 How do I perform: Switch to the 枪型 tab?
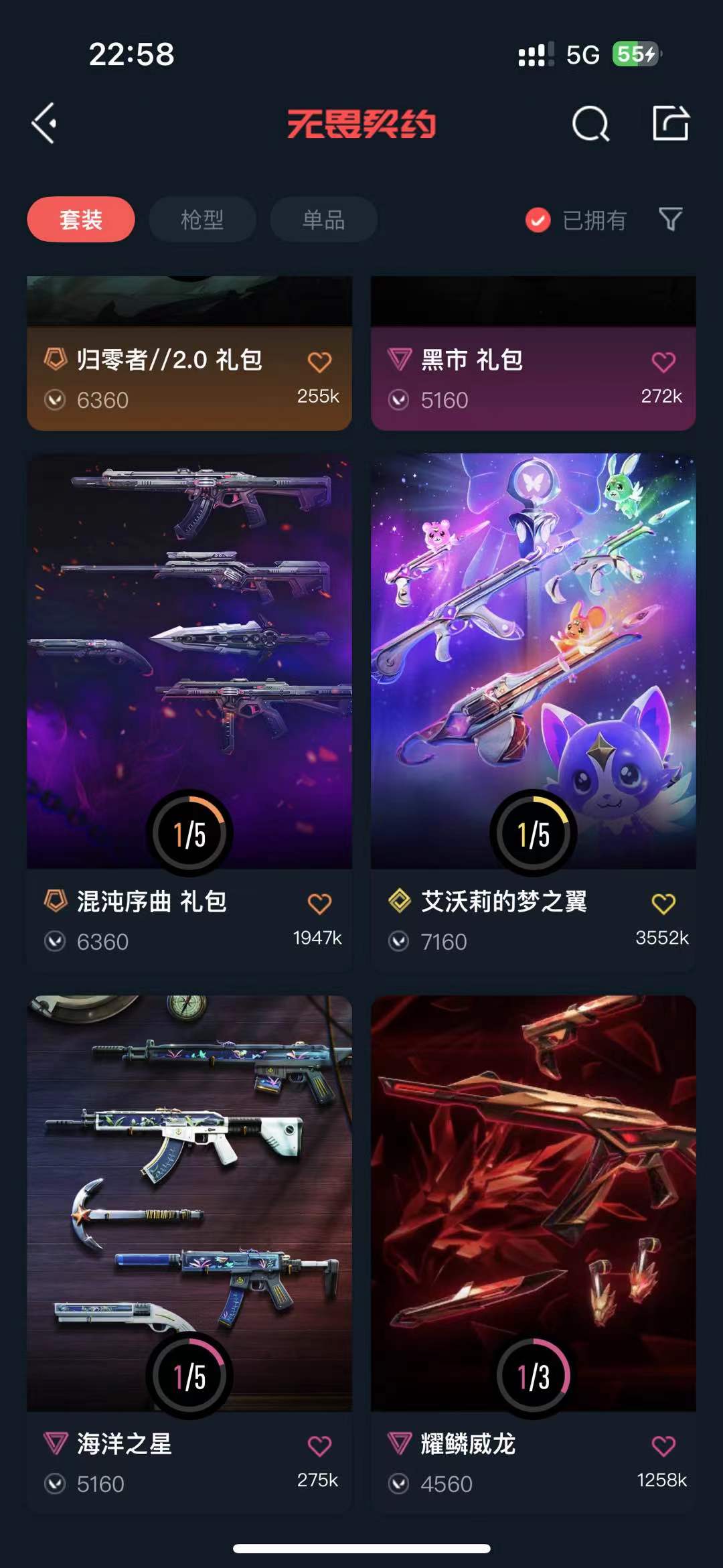[202, 219]
